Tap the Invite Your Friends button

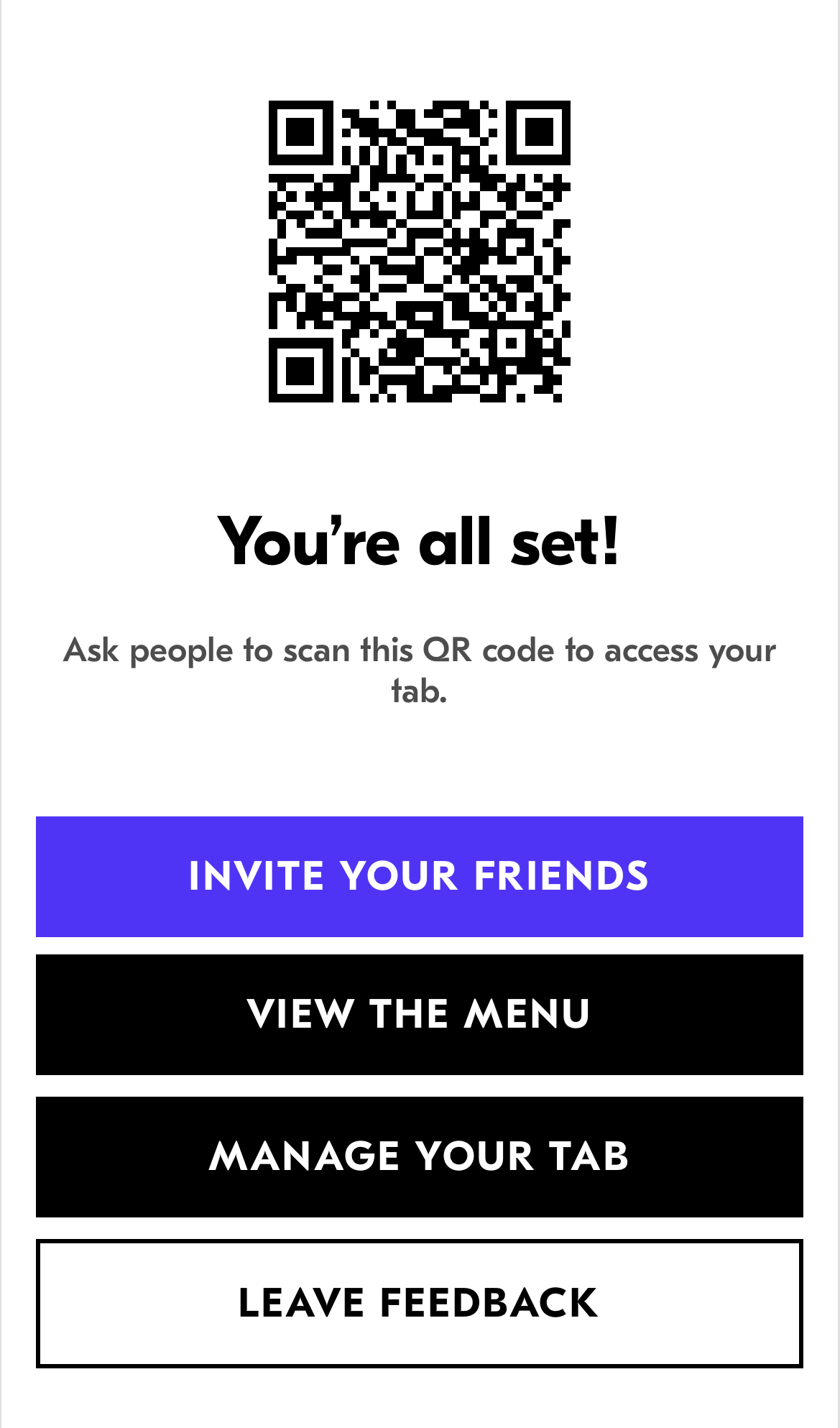420,876
